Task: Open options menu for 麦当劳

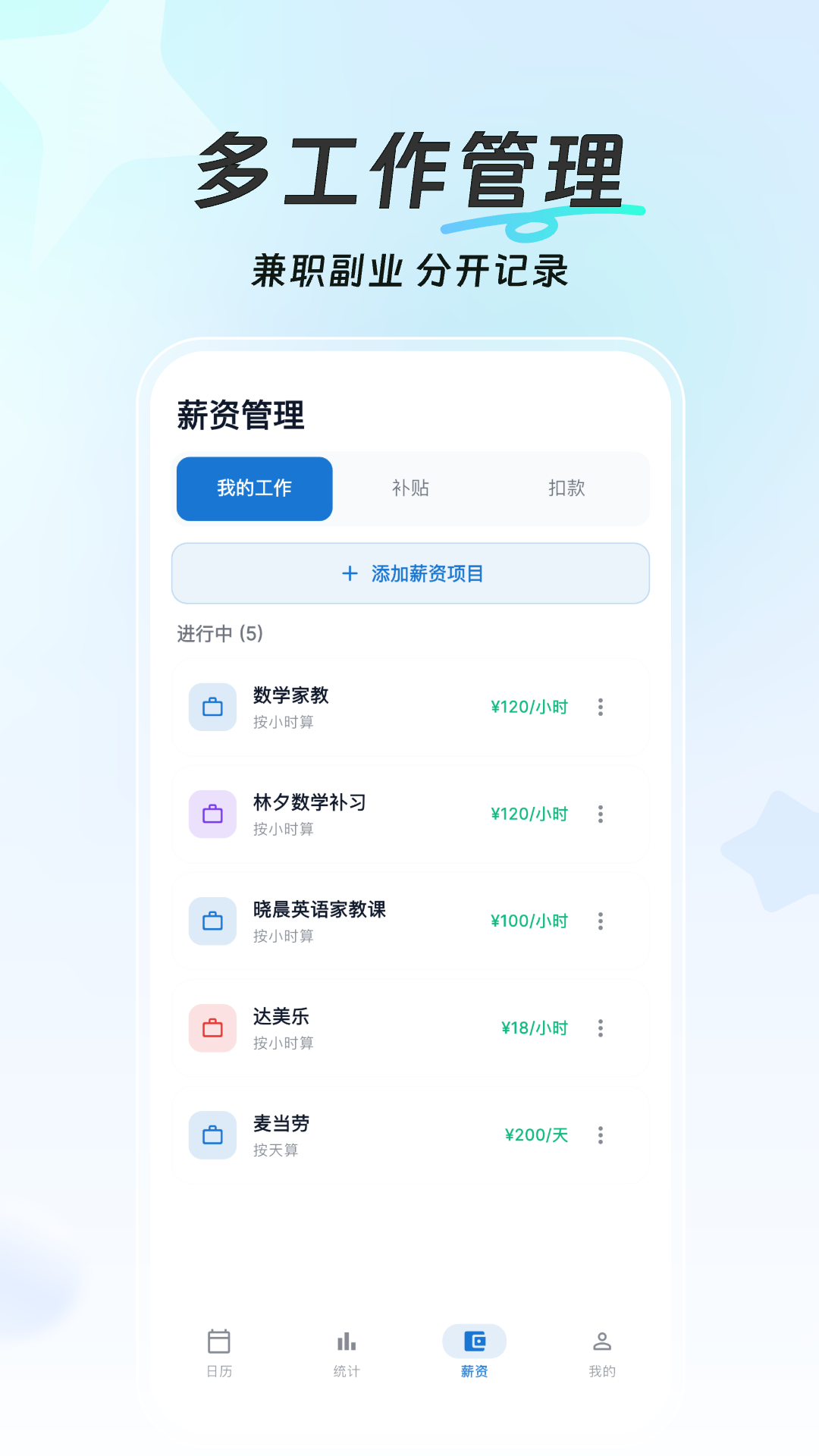Action: pyautogui.click(x=601, y=1134)
